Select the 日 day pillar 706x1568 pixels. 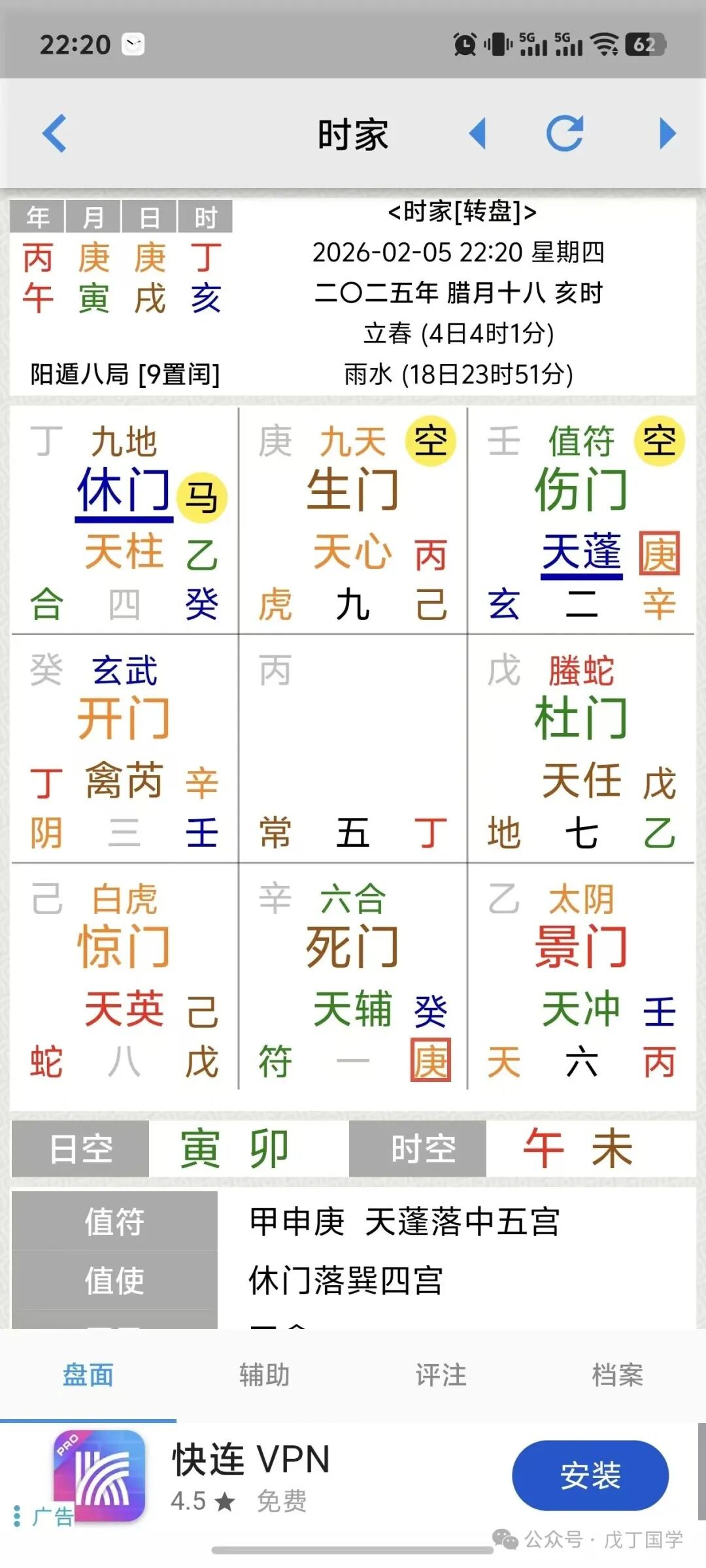coord(149,217)
